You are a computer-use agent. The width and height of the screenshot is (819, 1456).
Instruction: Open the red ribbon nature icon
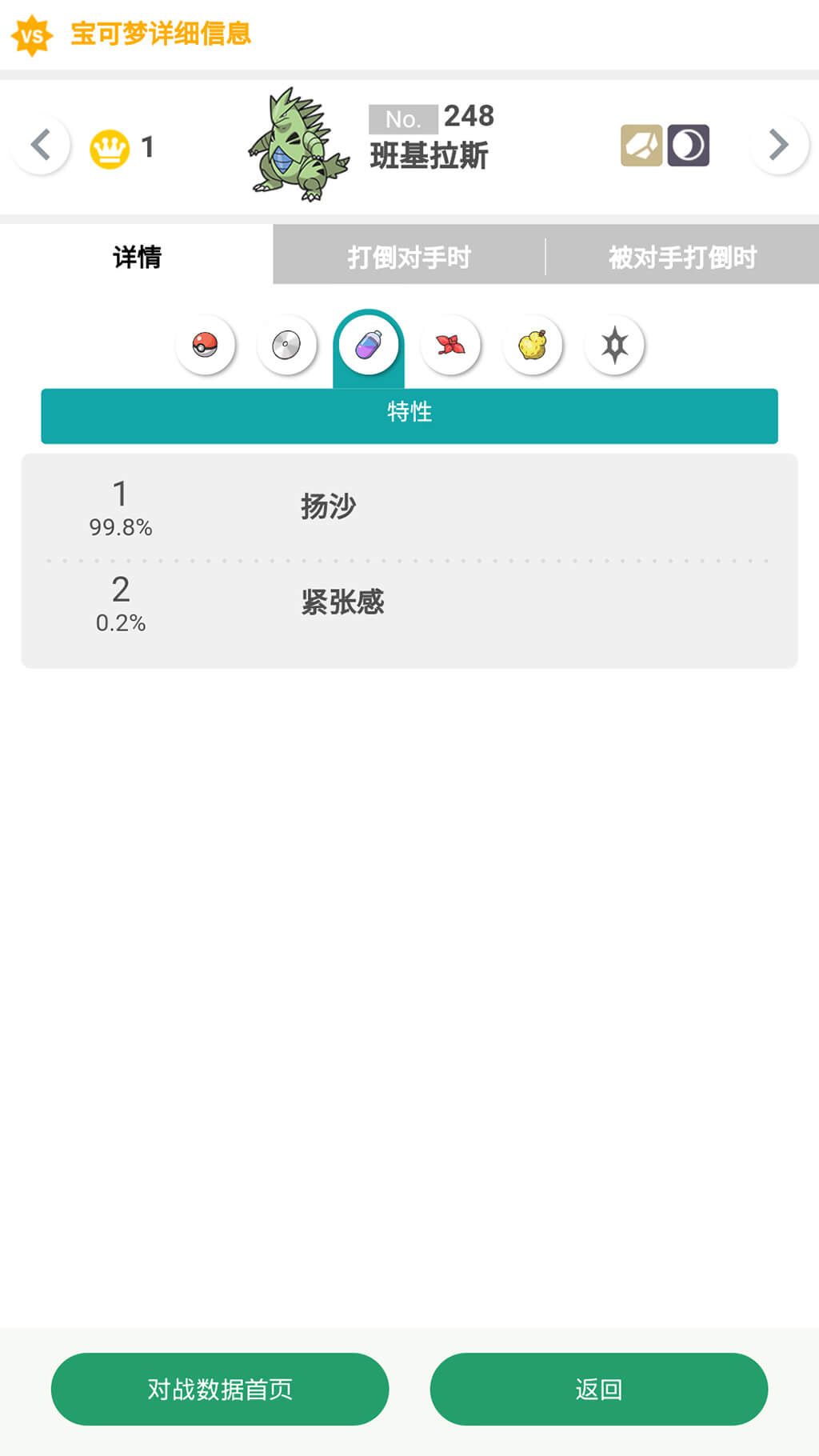click(450, 345)
